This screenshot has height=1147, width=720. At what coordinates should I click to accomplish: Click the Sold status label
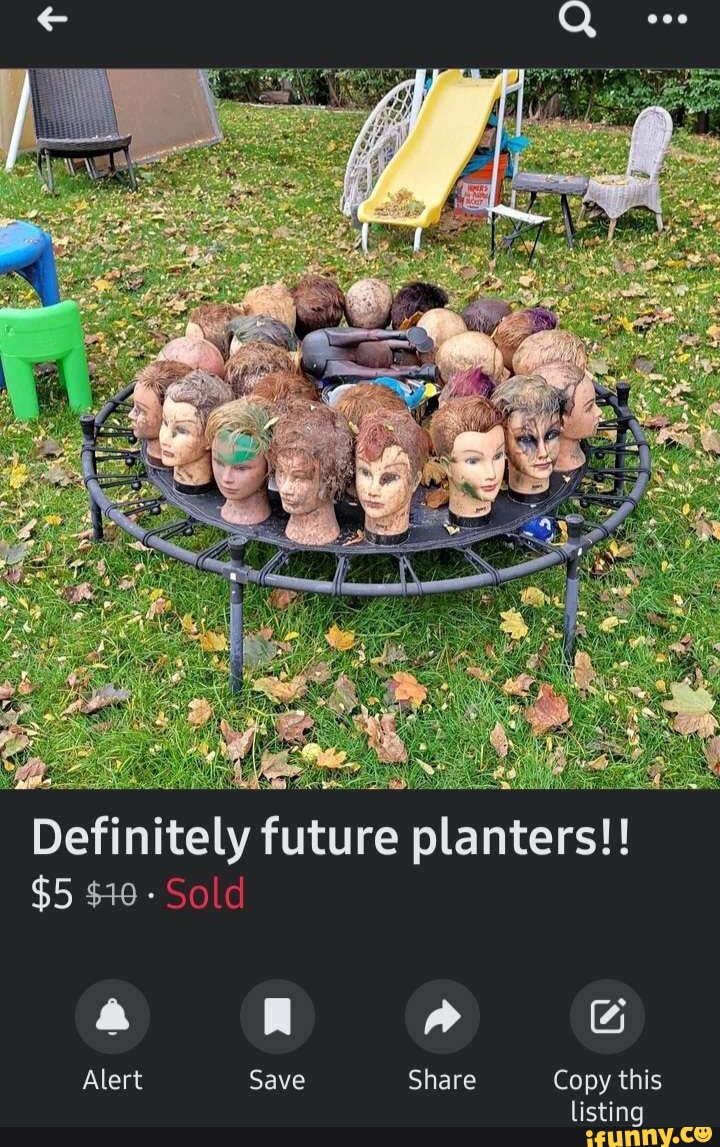(204, 895)
